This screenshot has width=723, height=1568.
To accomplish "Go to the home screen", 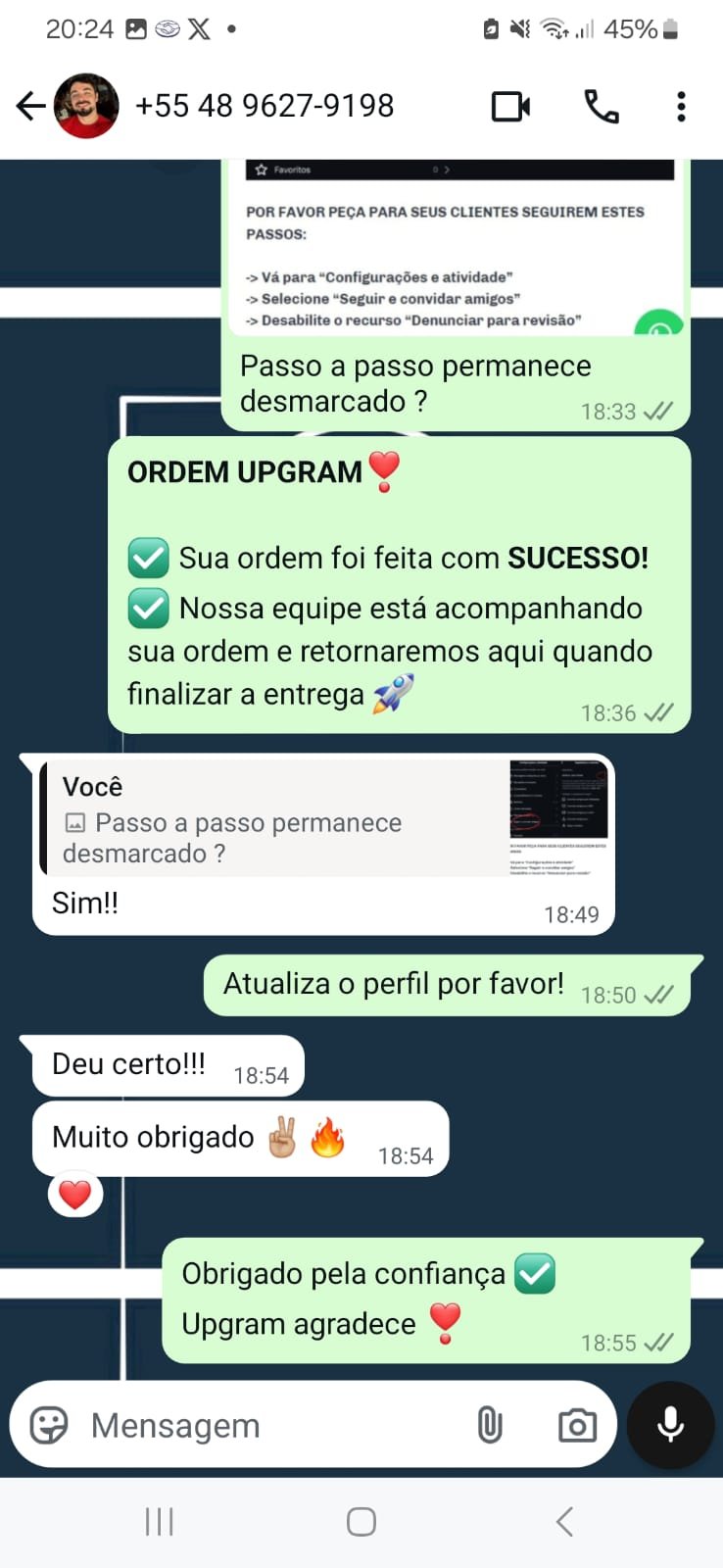I will (361, 1522).
